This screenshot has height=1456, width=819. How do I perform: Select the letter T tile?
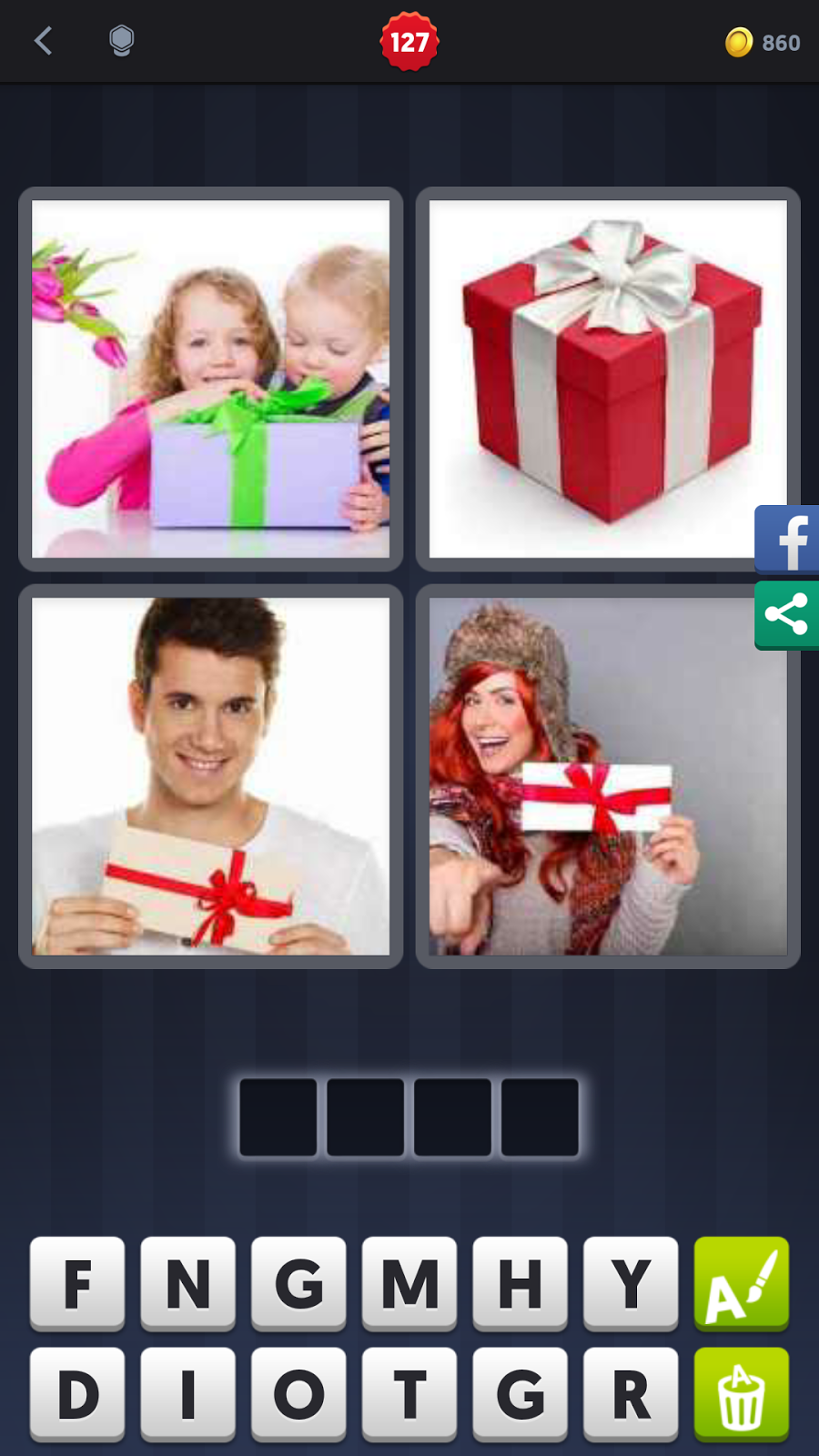[x=409, y=1394]
